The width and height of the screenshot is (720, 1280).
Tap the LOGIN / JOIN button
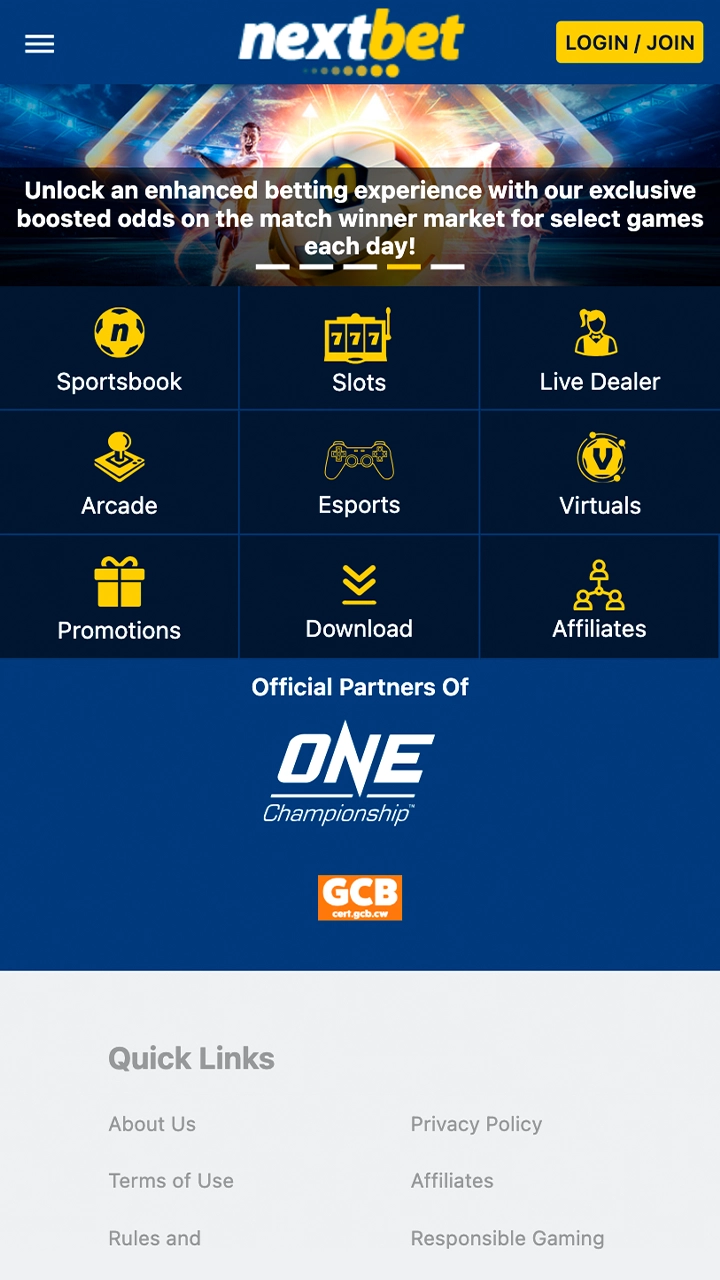(x=629, y=43)
